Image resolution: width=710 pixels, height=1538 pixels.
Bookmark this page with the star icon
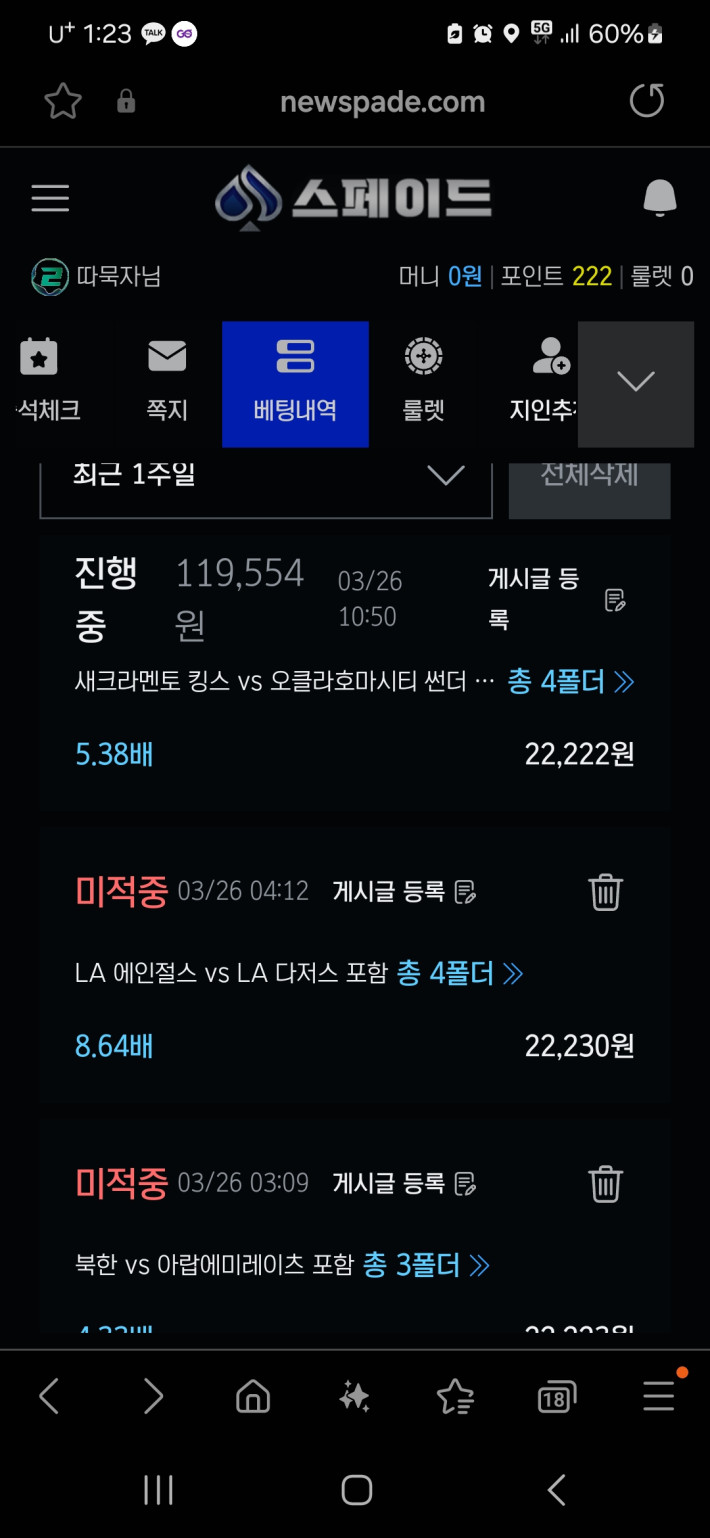click(x=63, y=101)
